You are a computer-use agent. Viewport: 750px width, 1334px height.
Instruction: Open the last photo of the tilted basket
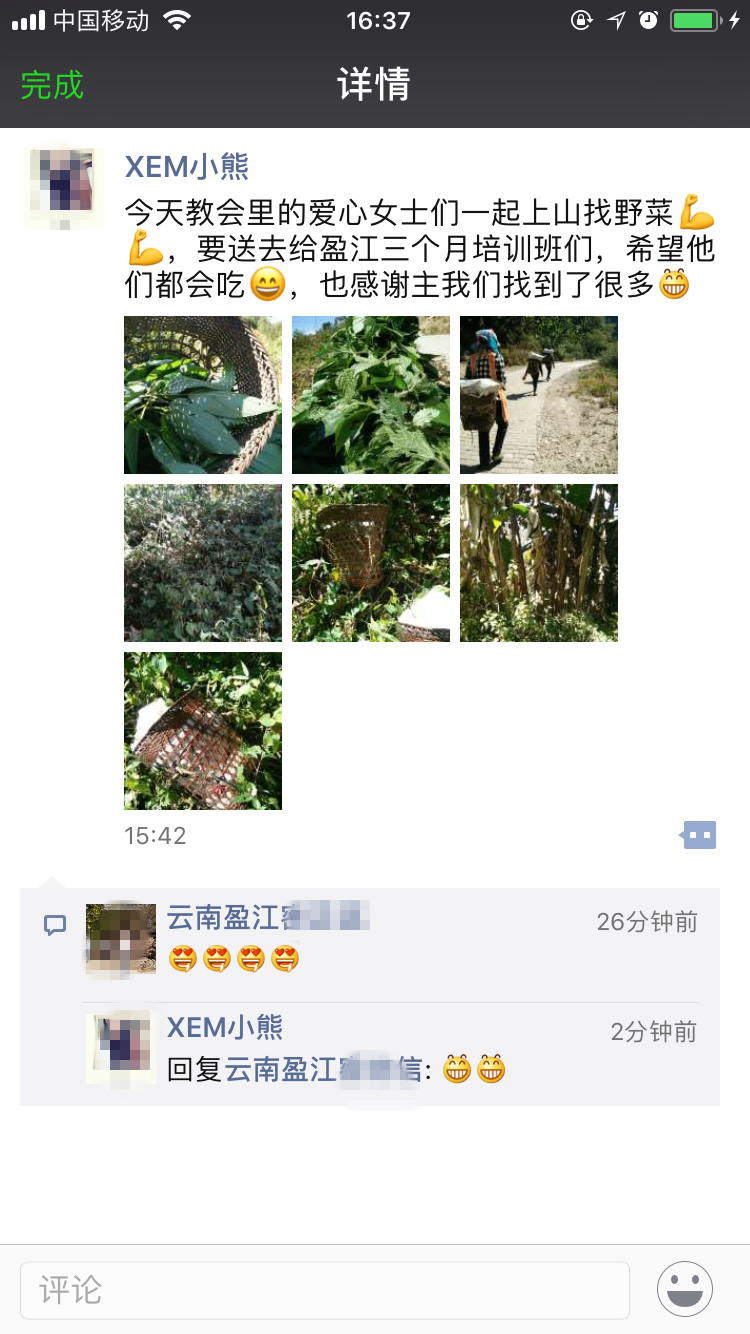(203, 731)
